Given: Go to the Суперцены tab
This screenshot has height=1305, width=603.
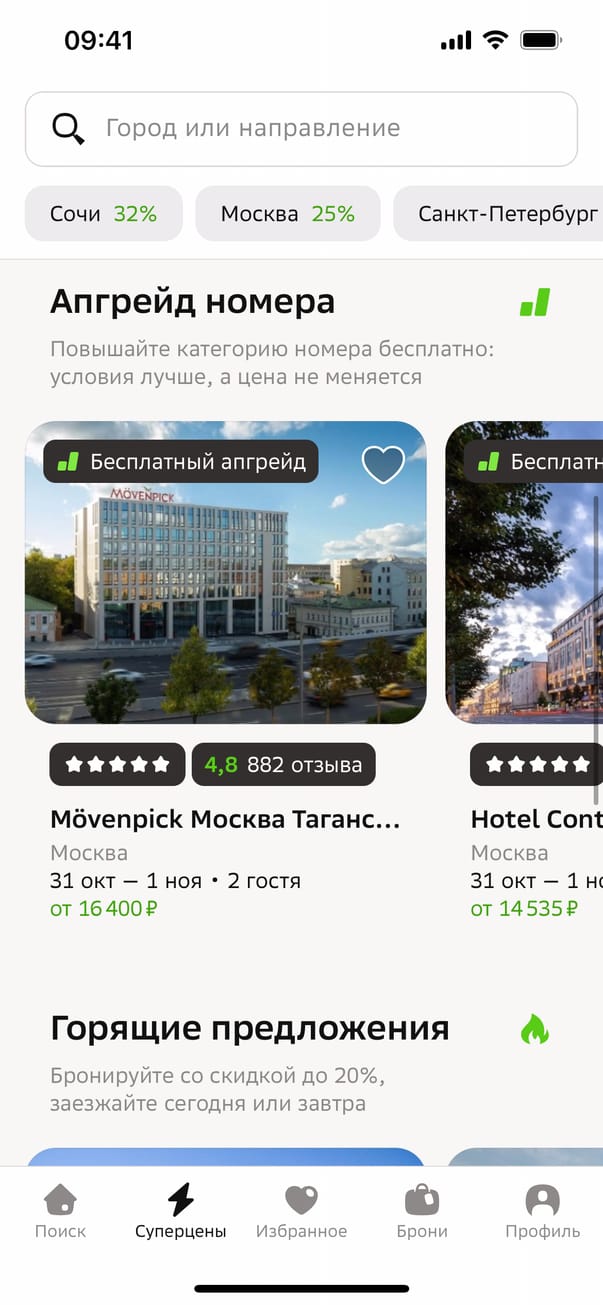Looking at the screenshot, I should point(181,1211).
